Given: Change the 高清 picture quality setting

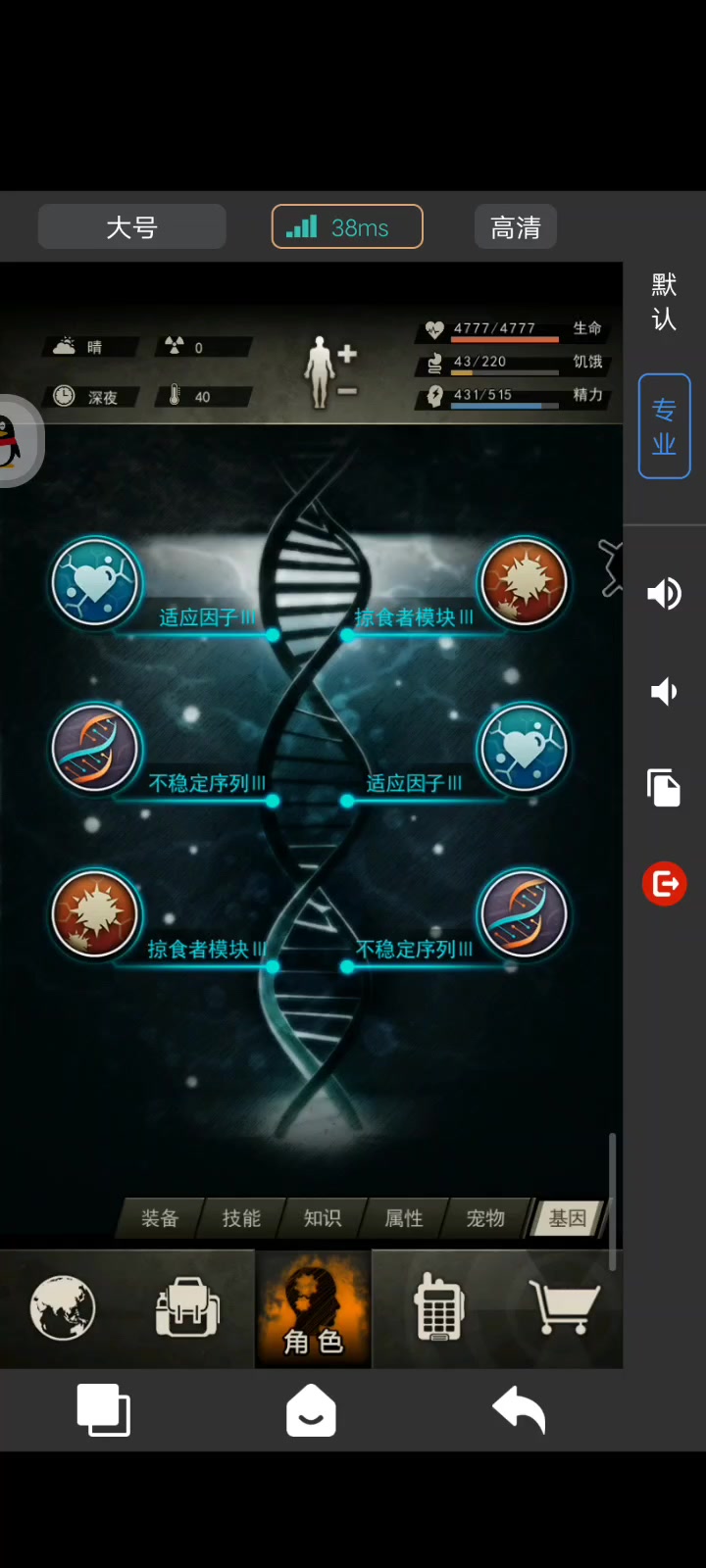Looking at the screenshot, I should [x=516, y=227].
